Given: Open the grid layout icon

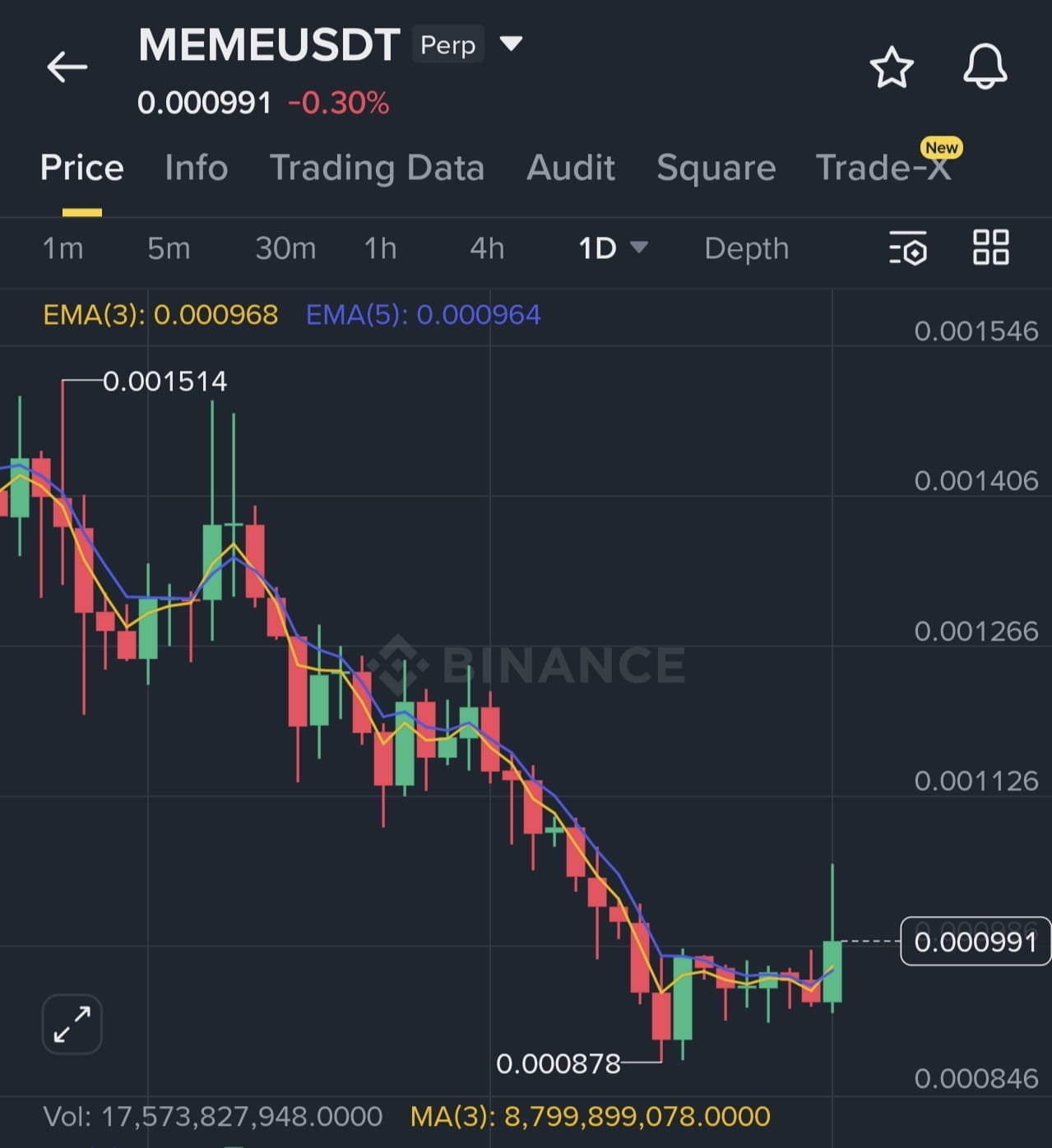Looking at the screenshot, I should [990, 248].
